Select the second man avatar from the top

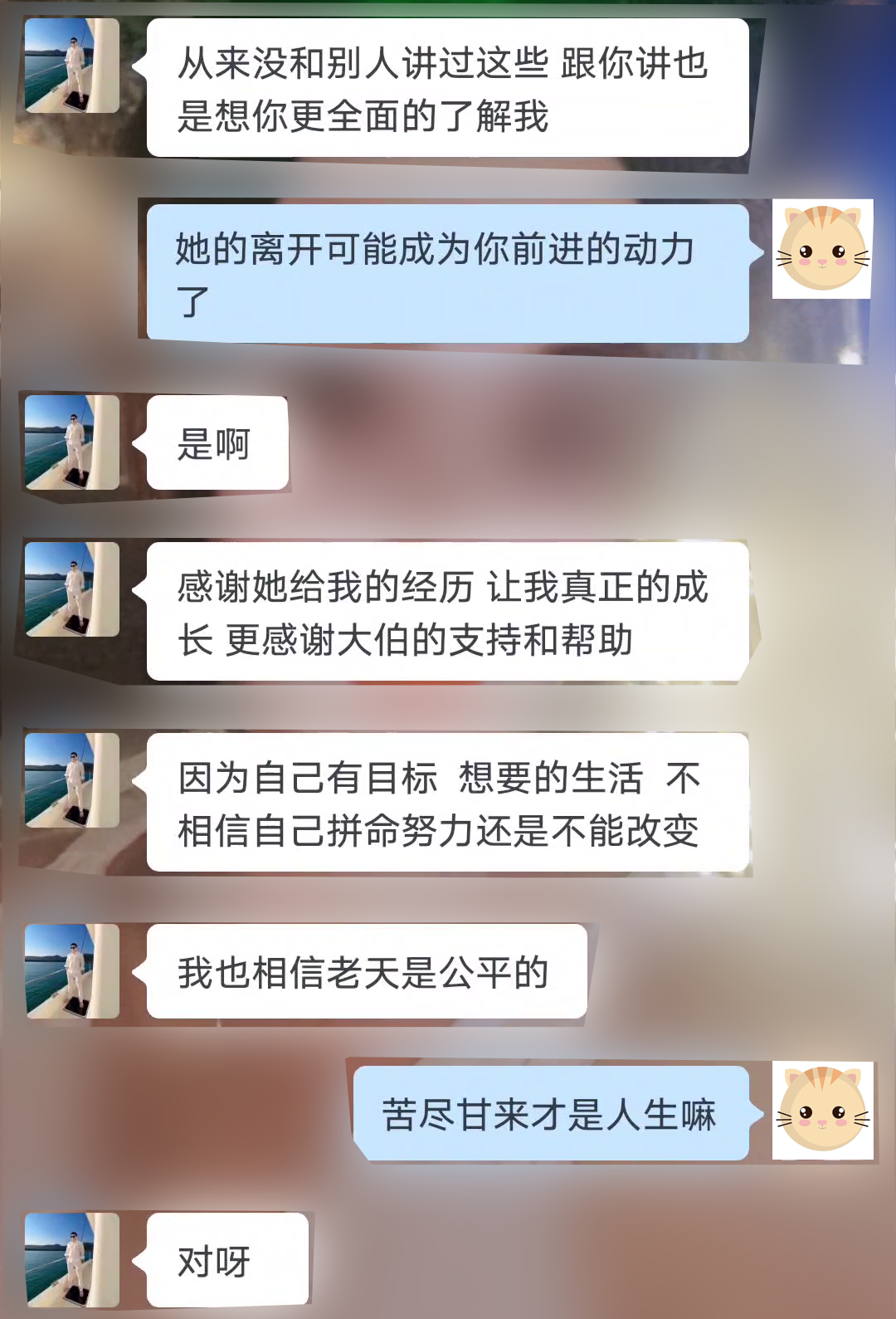tap(72, 442)
